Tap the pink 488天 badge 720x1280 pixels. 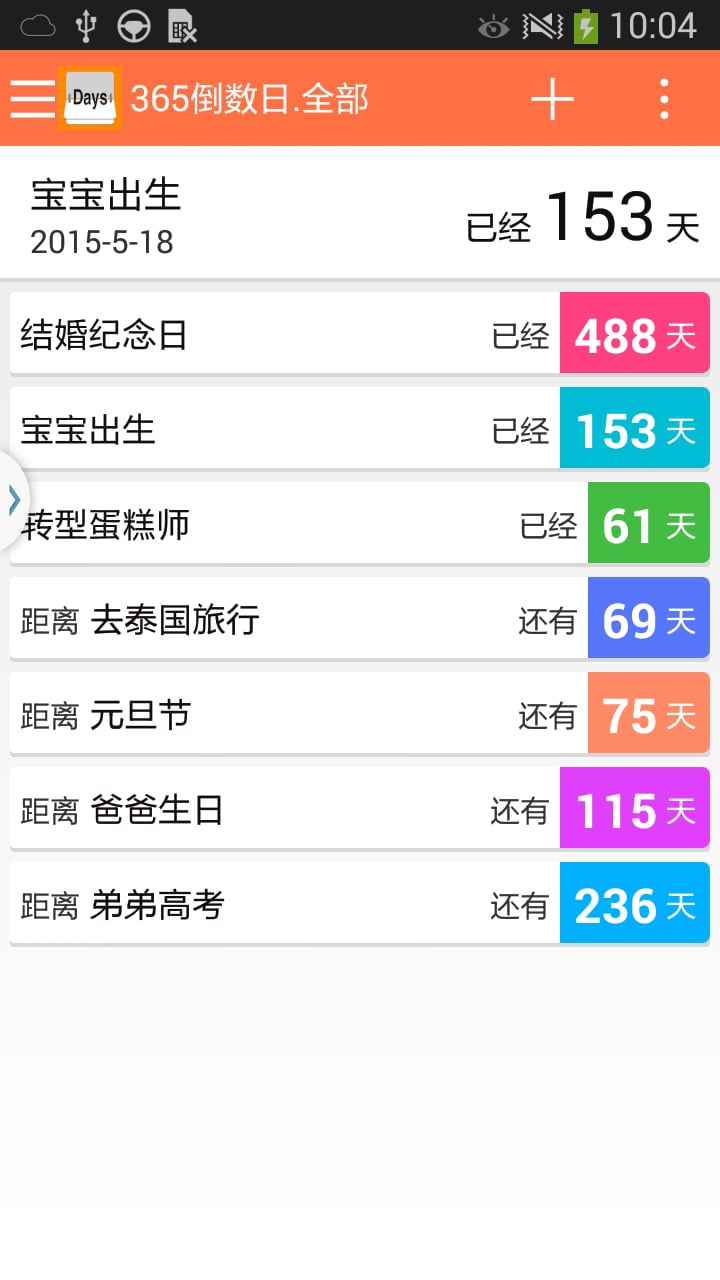pyautogui.click(x=634, y=334)
